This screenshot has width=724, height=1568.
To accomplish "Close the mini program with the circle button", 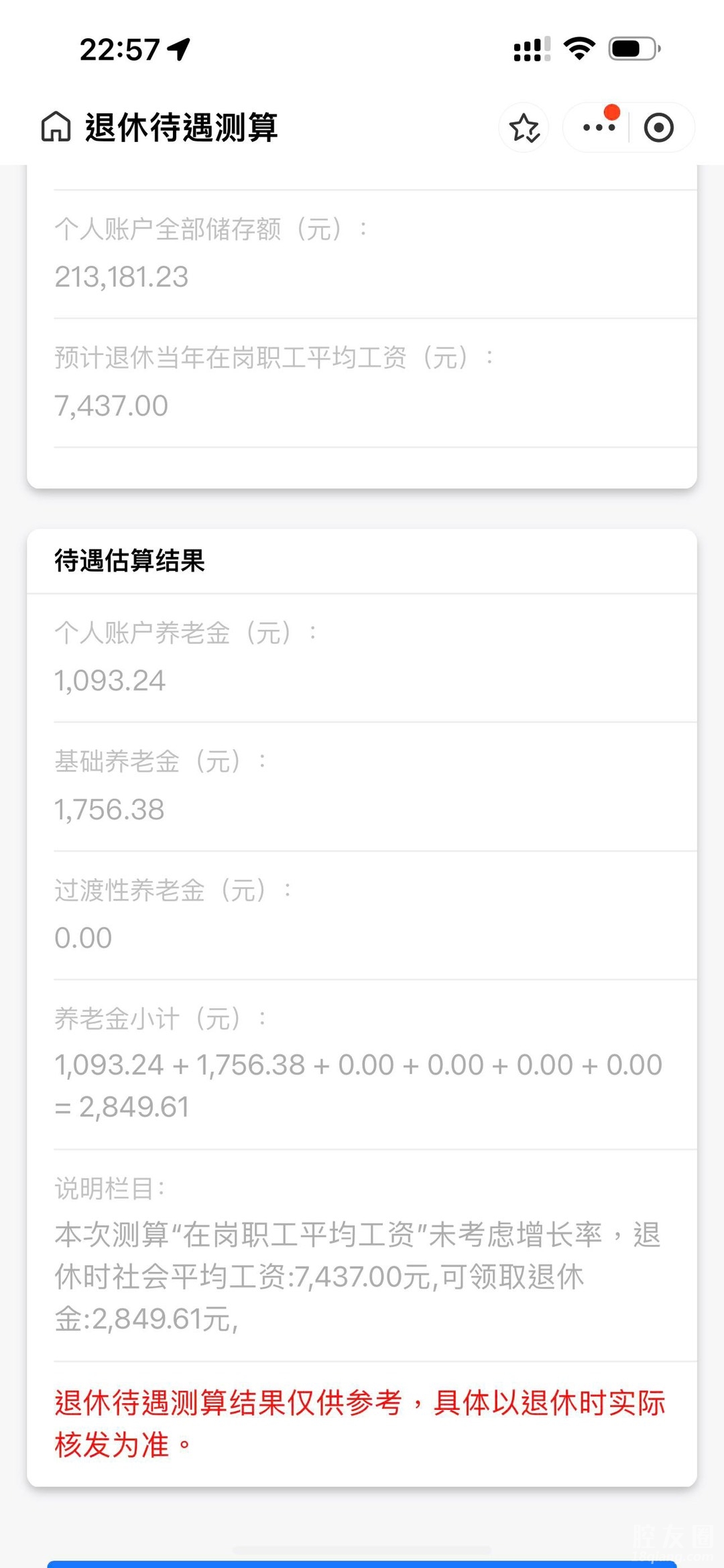I will coord(658,127).
